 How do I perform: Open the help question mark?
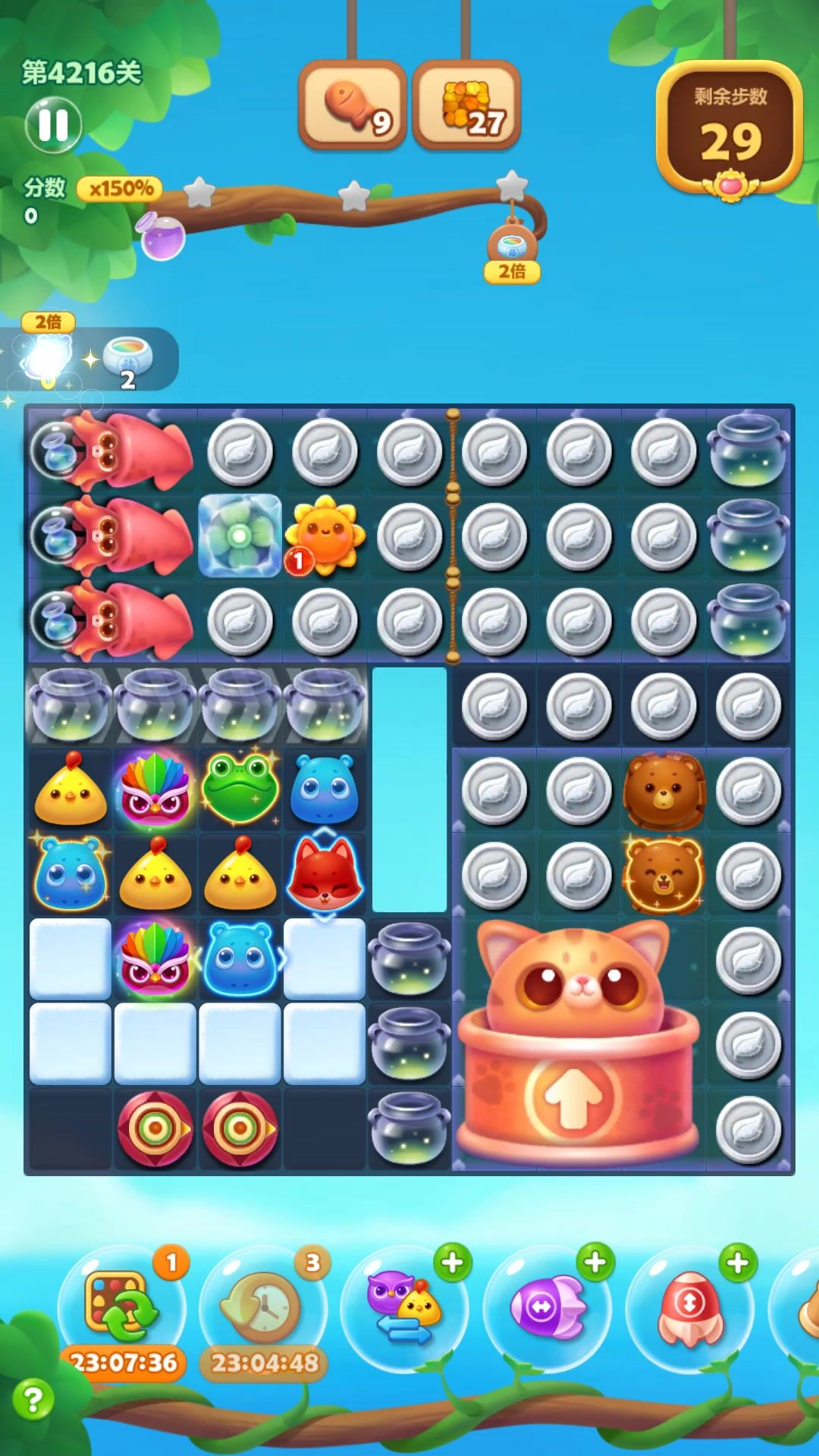[33, 1399]
